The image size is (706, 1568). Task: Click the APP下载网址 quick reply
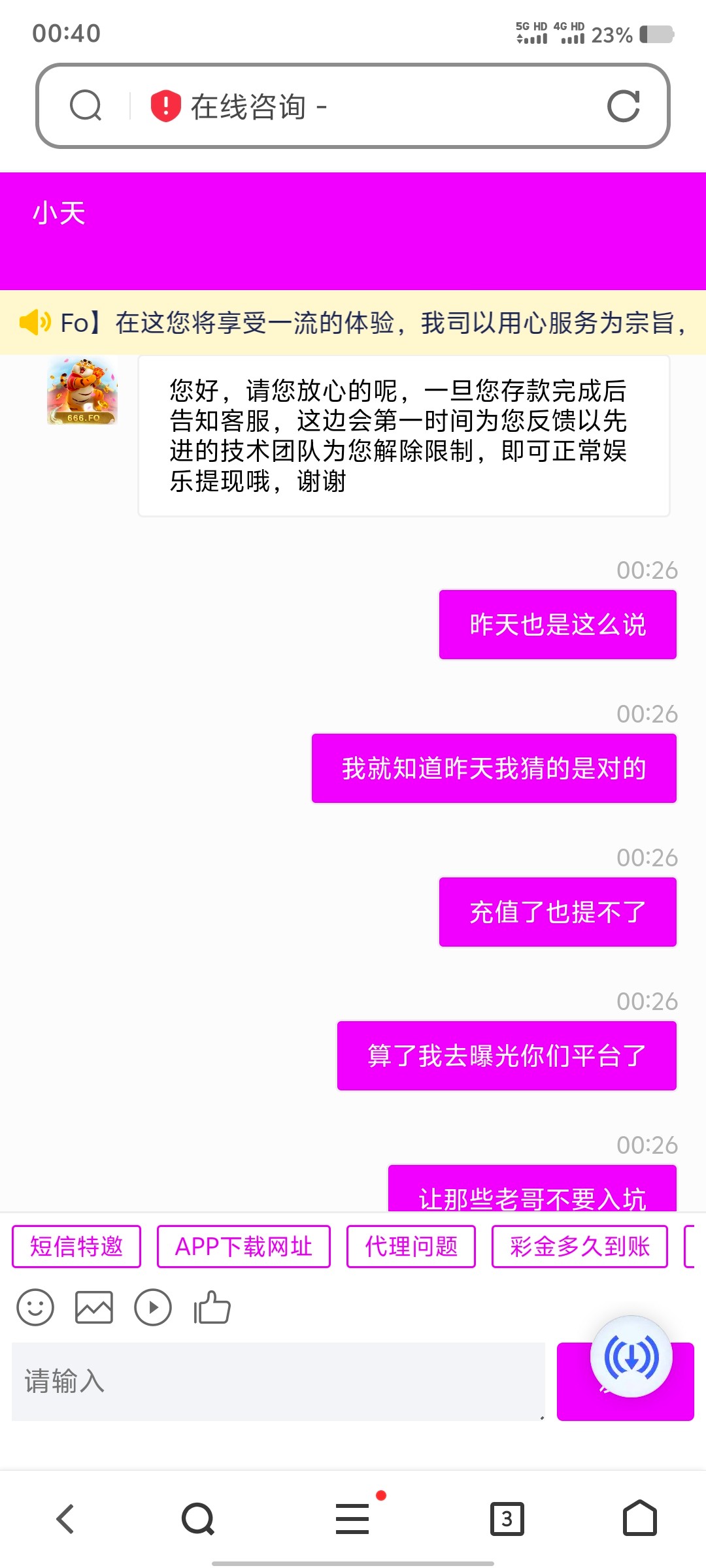coord(243,1246)
